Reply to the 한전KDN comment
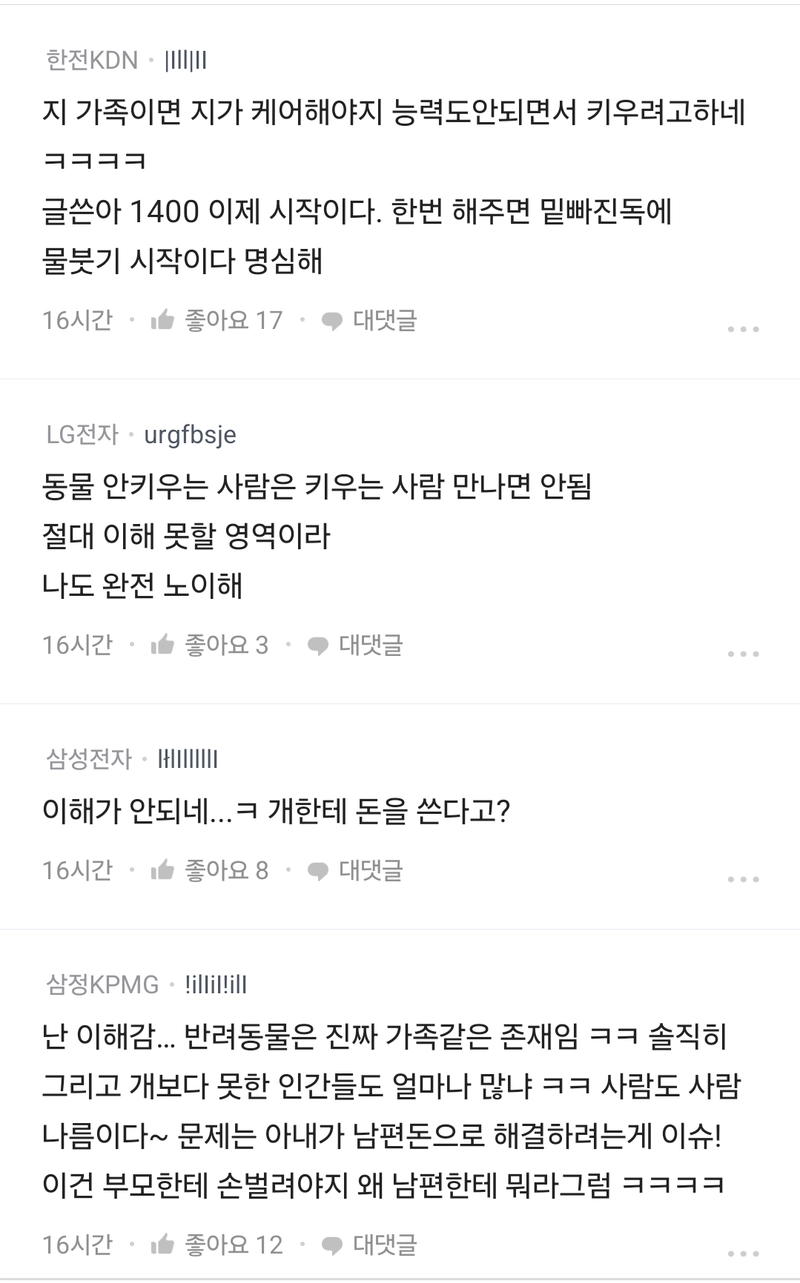Screen dimensions: 800x1283 click(369, 320)
